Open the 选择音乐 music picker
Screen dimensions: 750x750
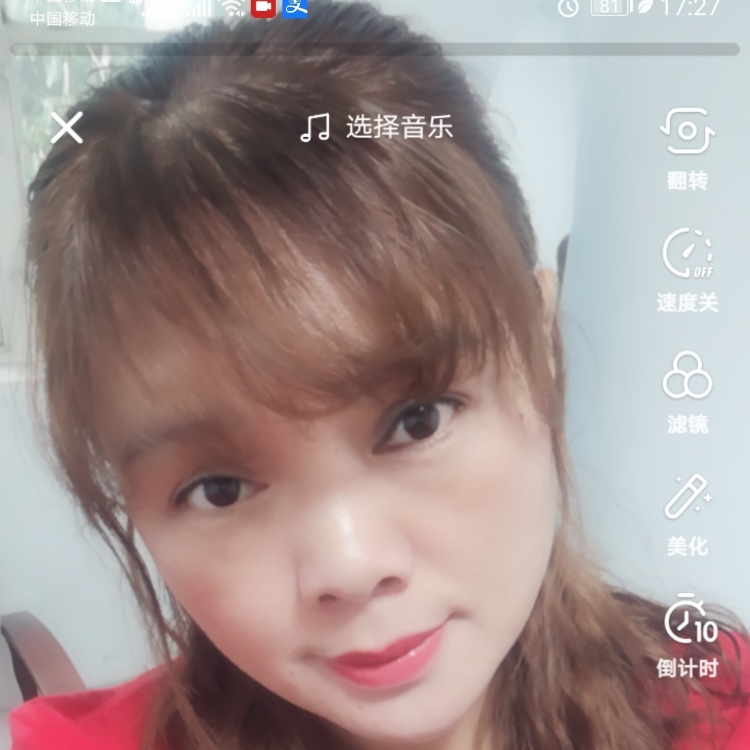[x=377, y=128]
